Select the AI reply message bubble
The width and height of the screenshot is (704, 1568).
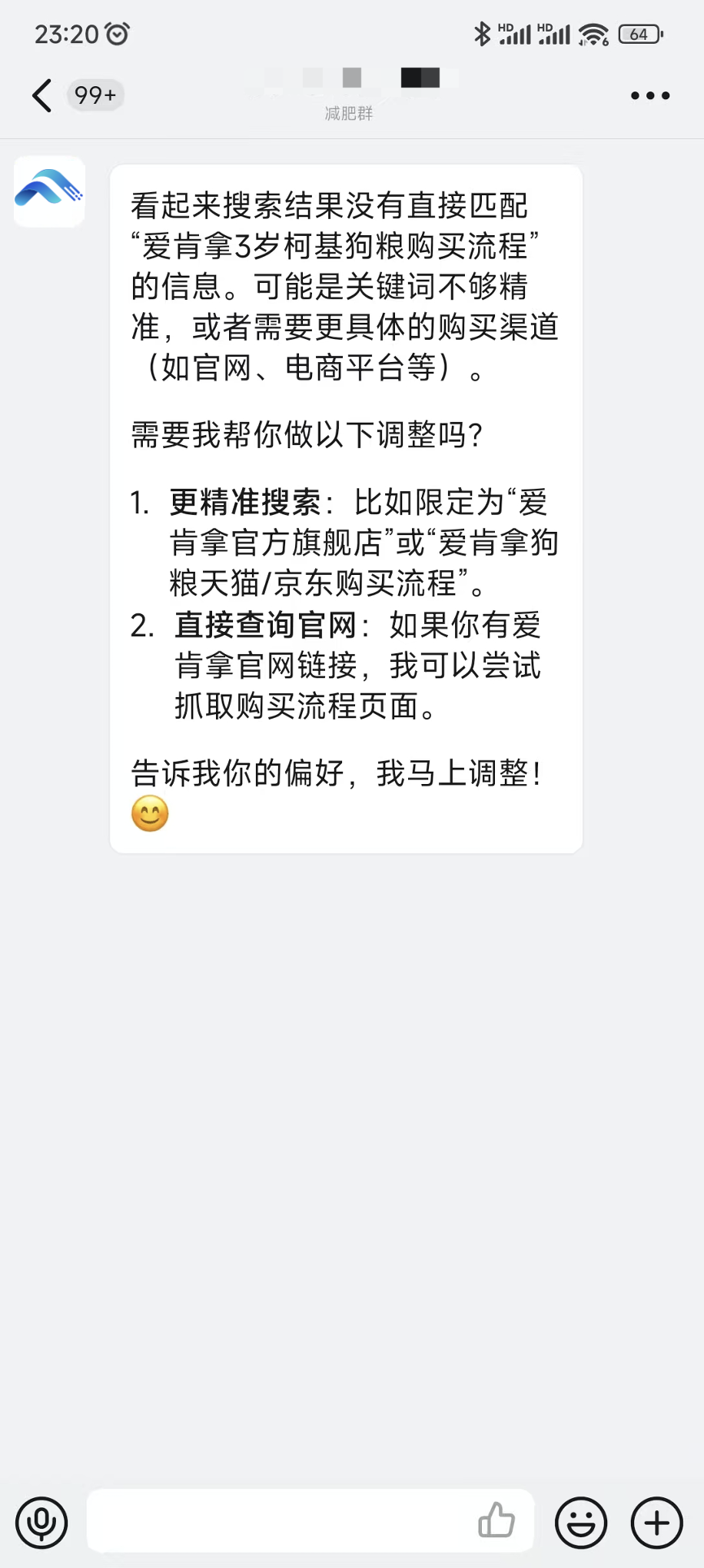click(346, 507)
